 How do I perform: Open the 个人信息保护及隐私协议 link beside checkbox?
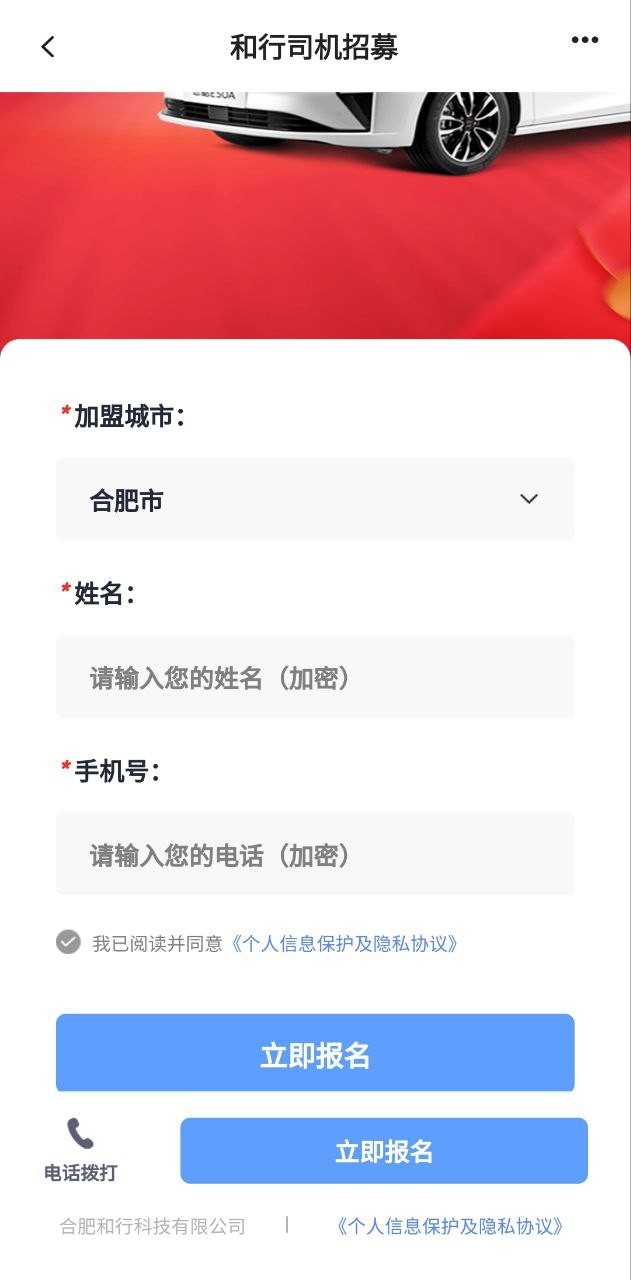[x=345, y=943]
